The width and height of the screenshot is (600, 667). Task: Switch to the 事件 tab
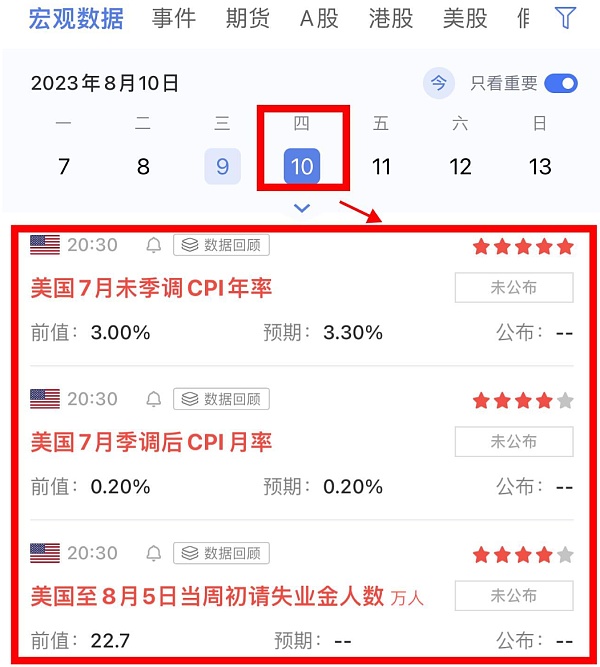coord(174,18)
